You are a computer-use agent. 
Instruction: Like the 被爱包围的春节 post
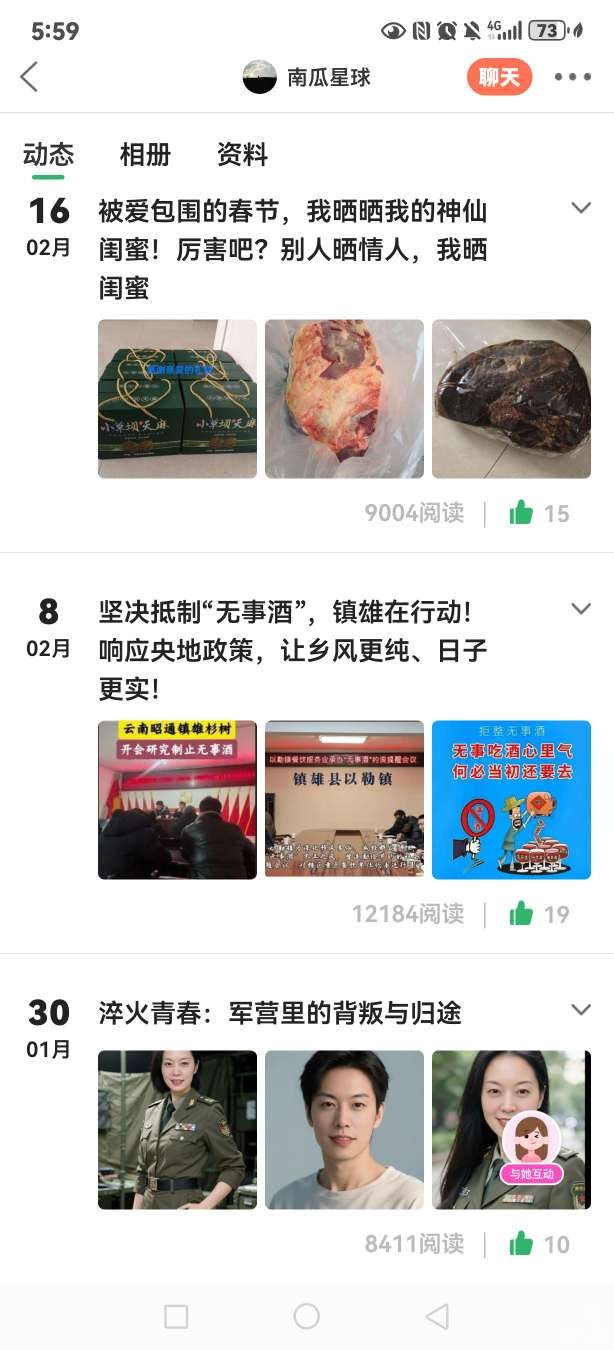click(x=522, y=513)
